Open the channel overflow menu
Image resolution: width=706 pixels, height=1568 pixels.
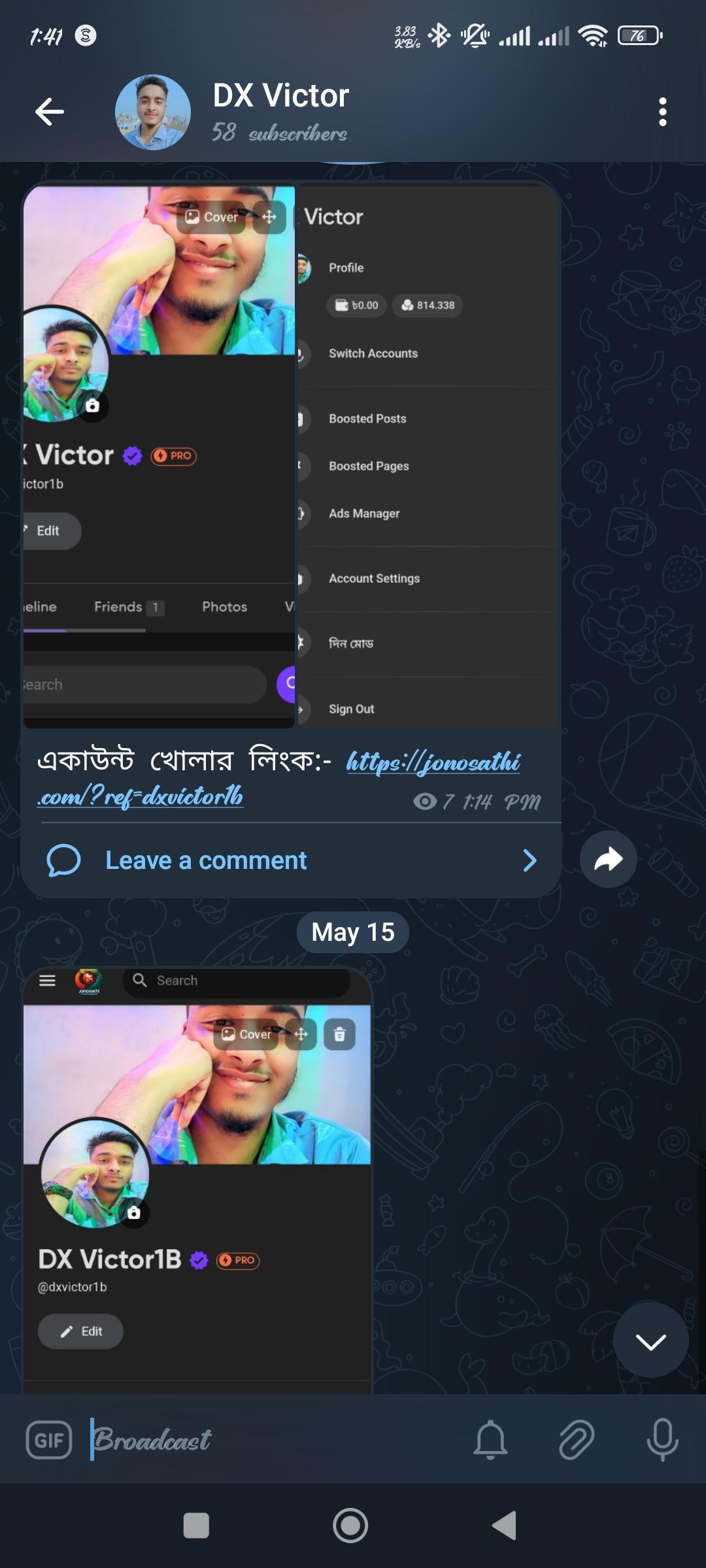click(662, 112)
